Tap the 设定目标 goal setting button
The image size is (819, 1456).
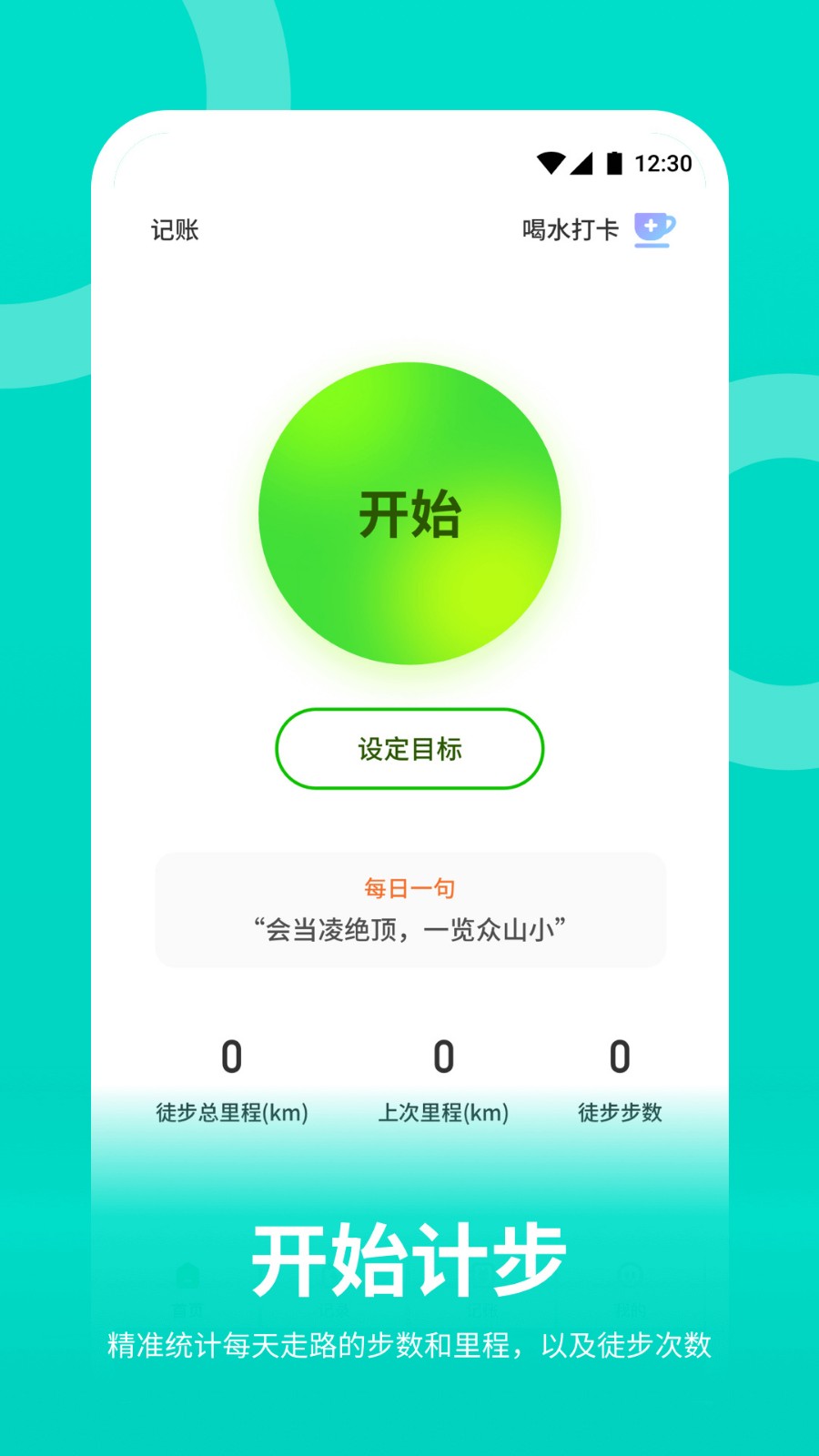tap(409, 748)
